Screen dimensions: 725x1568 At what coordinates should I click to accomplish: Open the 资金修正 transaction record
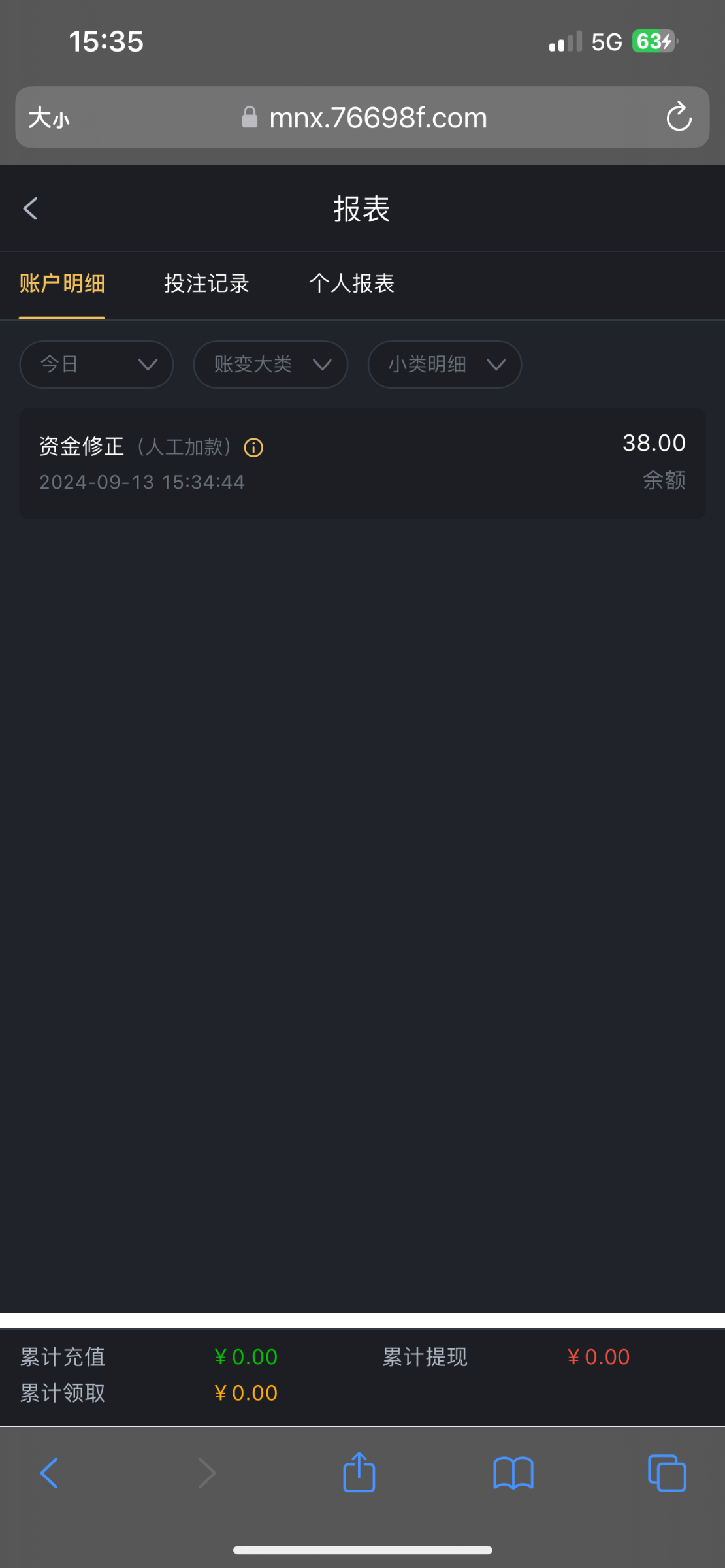click(362, 464)
